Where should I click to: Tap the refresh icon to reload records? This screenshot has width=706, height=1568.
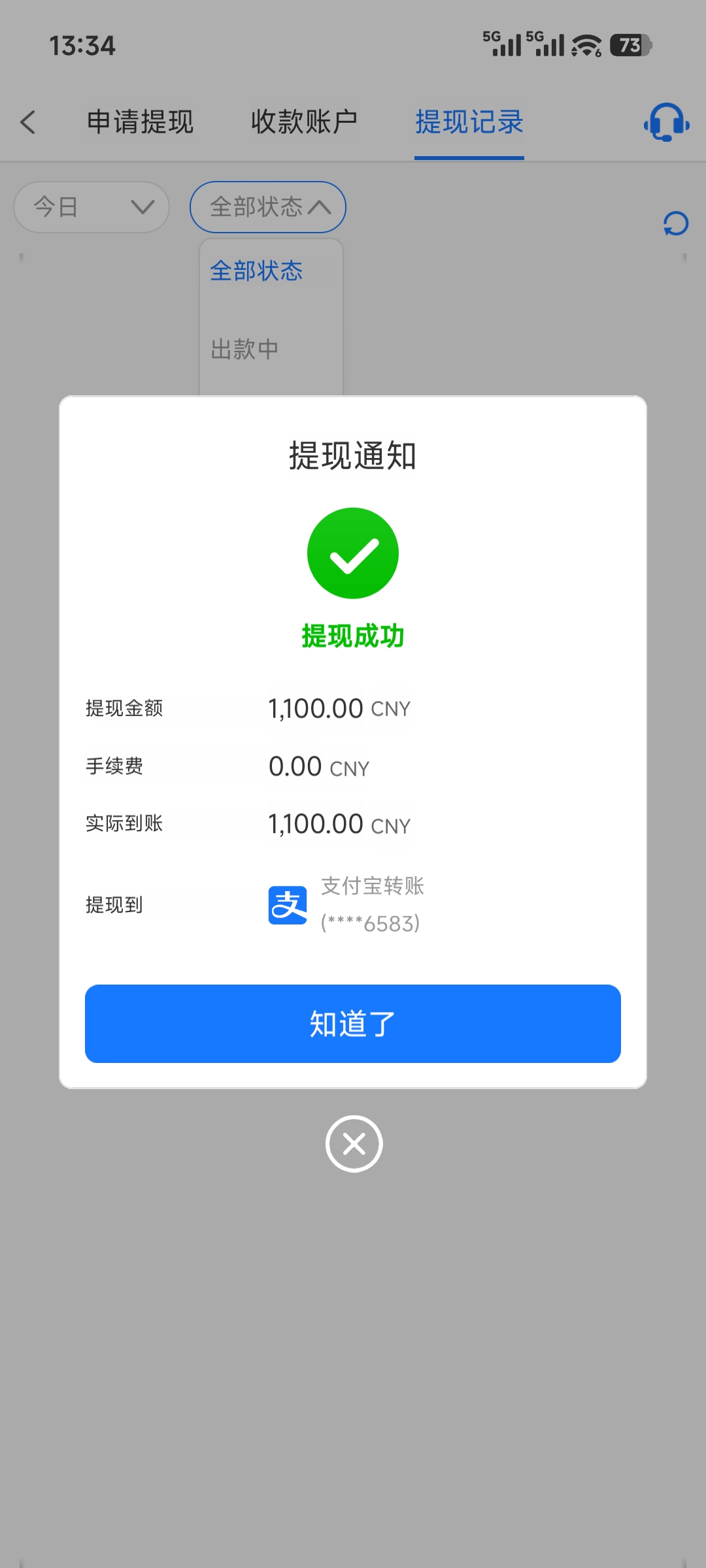tap(676, 223)
